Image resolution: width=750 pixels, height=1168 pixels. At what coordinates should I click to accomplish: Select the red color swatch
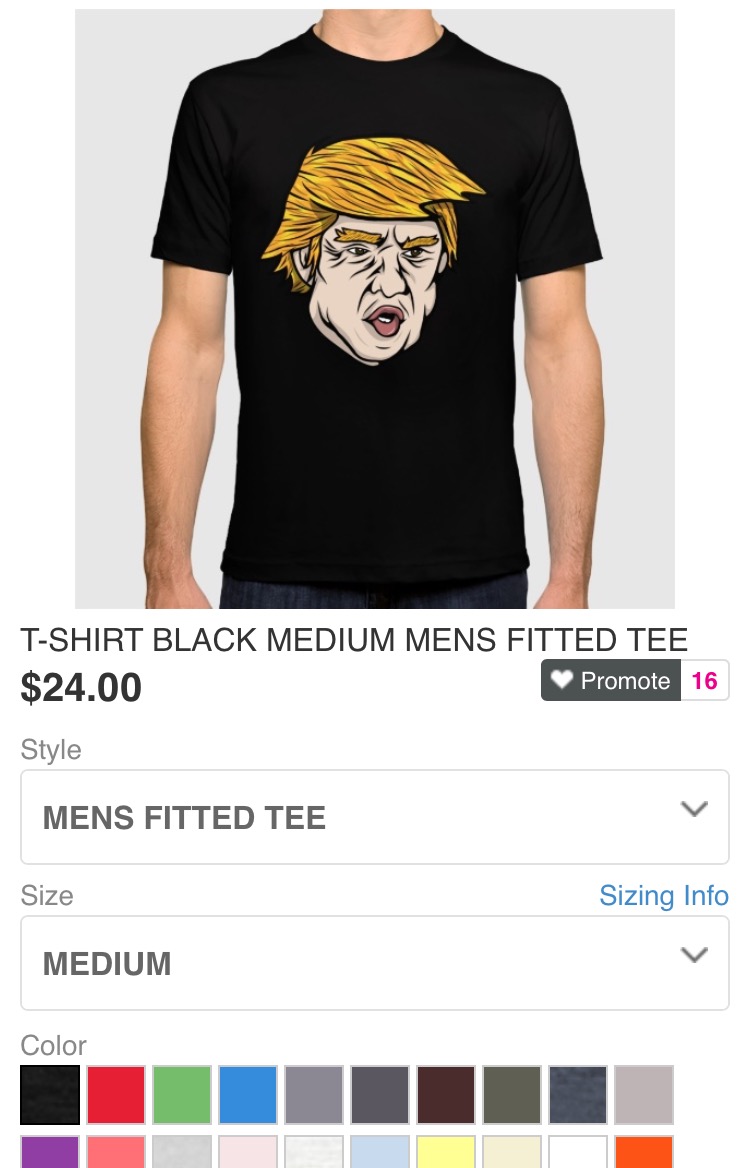[x=116, y=1095]
